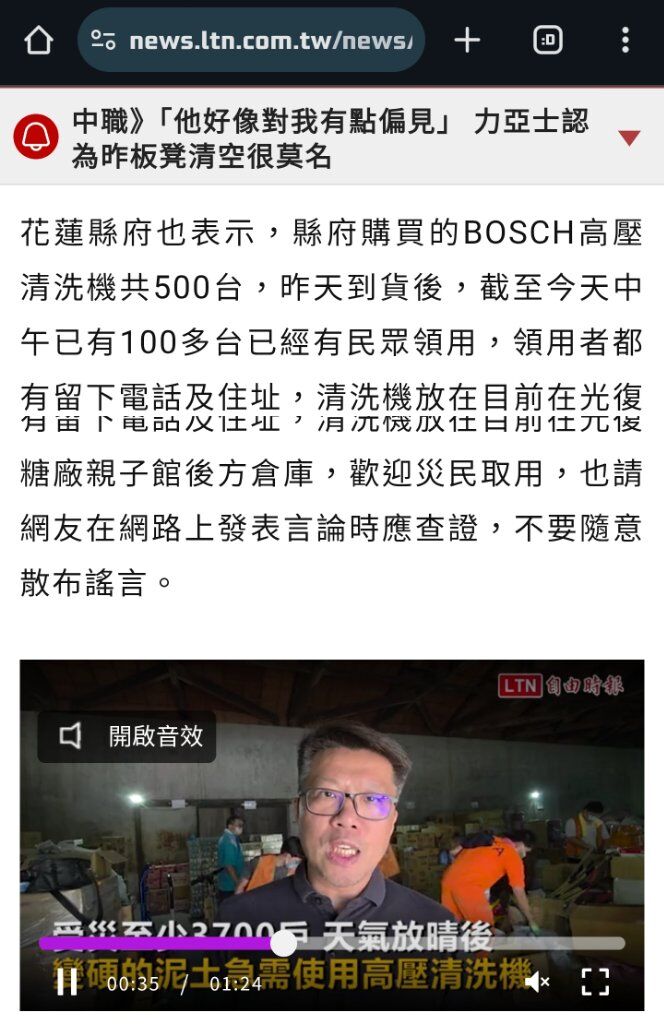This screenshot has width=664, height=1024.
Task: Pause the news video
Action: pyautogui.click(x=67, y=982)
